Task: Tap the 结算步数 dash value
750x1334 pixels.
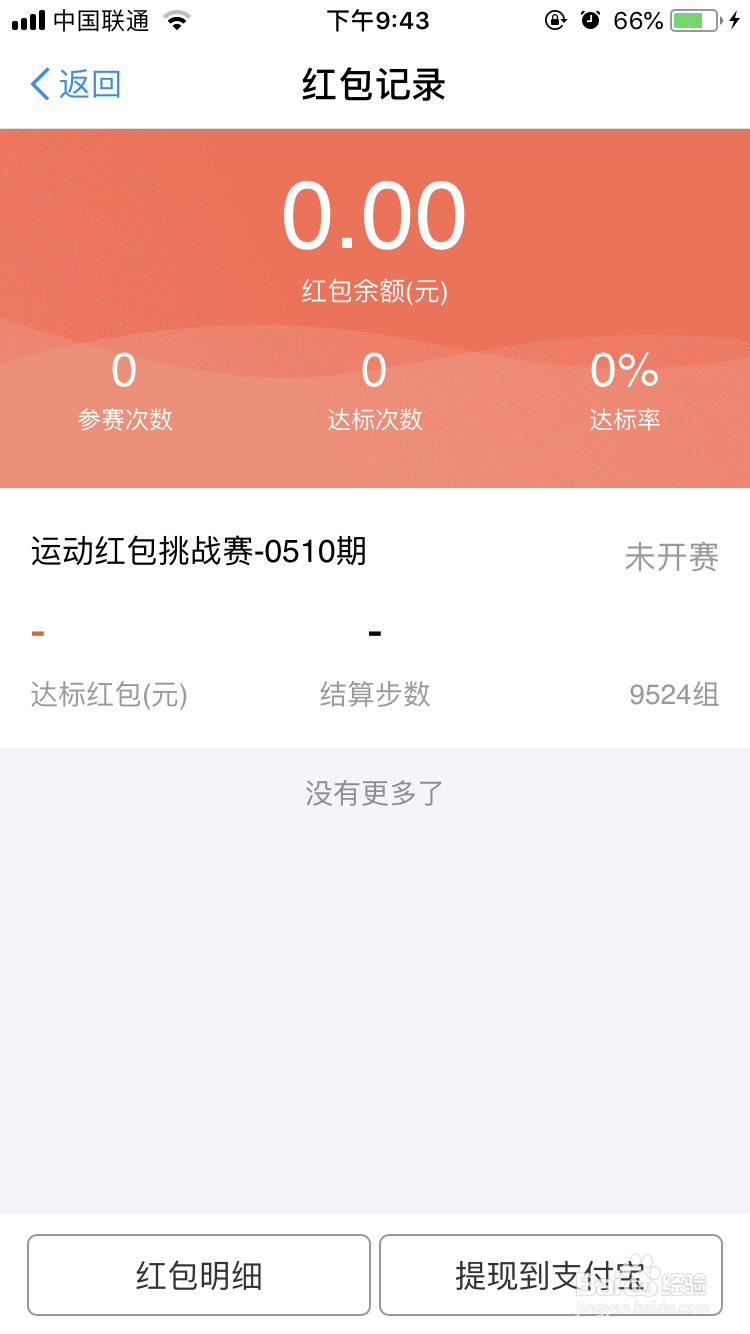Action: (x=375, y=631)
